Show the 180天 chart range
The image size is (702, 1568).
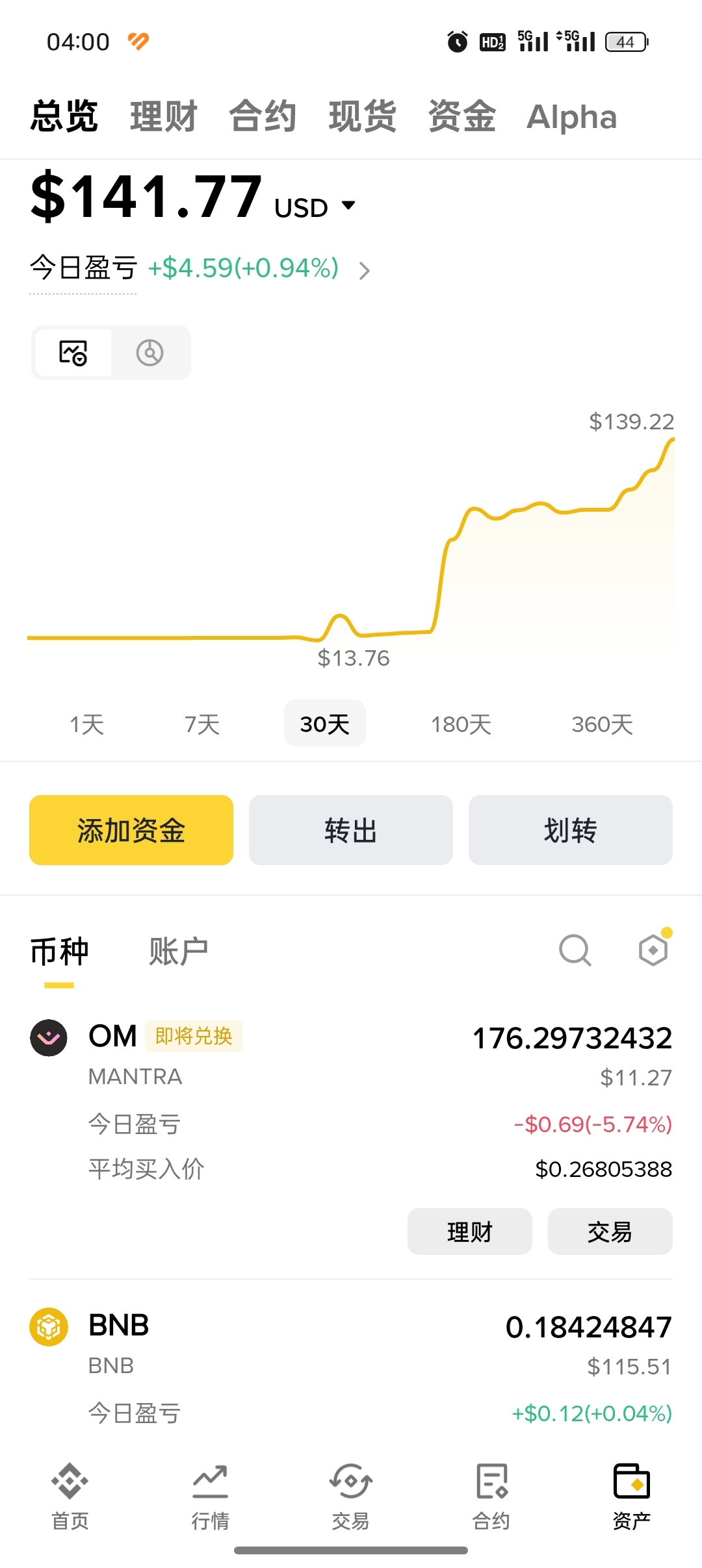pyautogui.click(x=461, y=724)
